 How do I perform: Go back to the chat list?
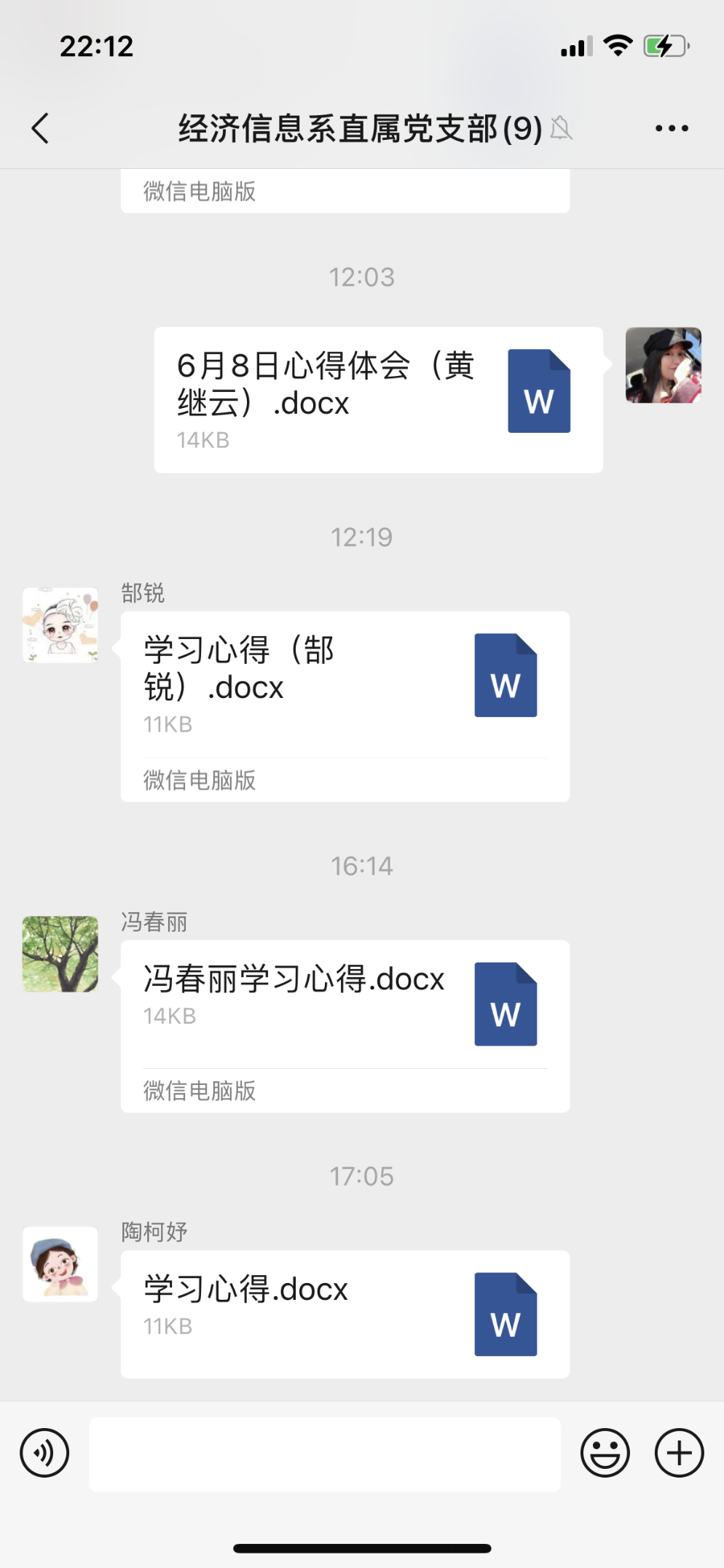(41, 129)
